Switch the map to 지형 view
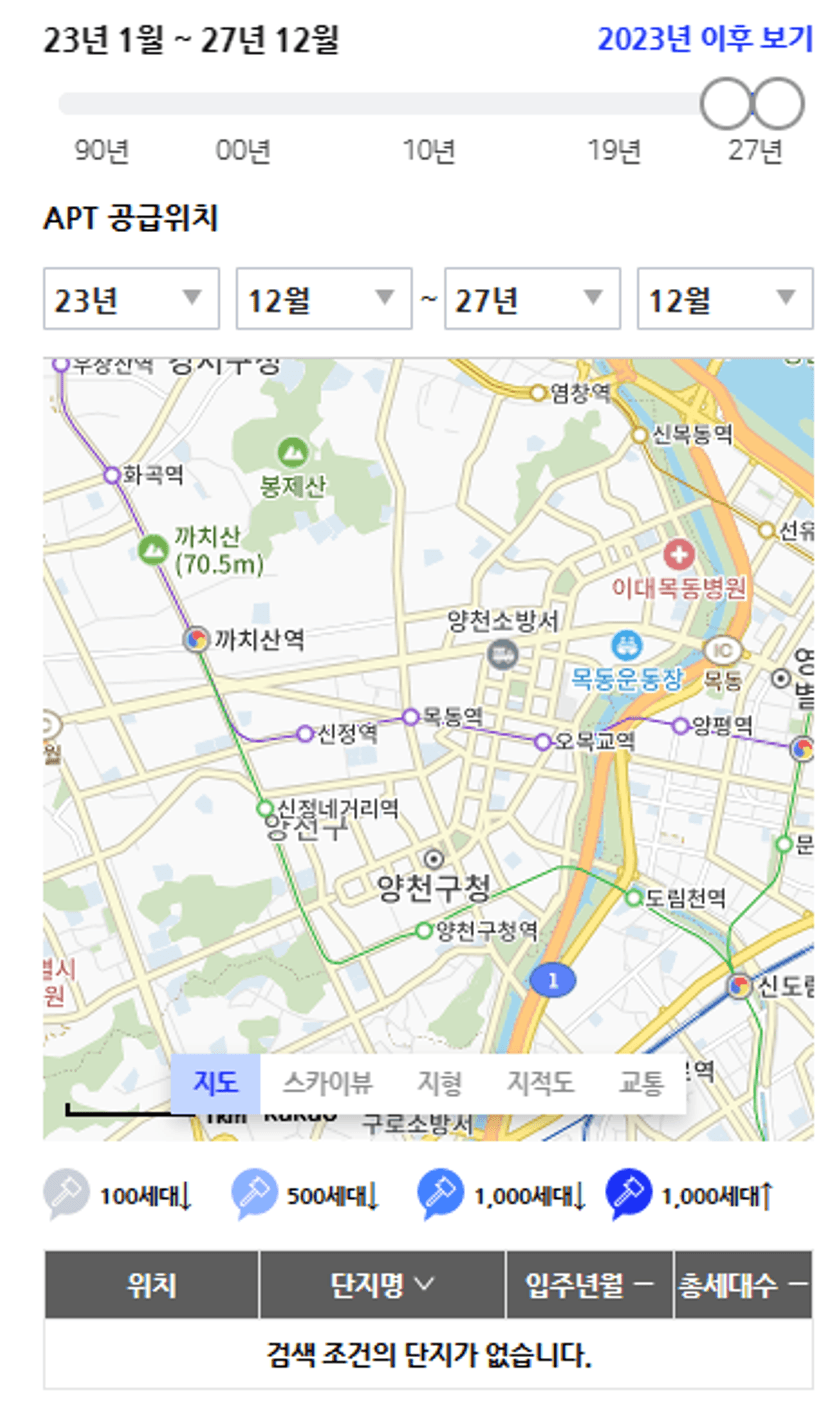Image resolution: width=827 pixels, height=1419 pixels. 439,1083
